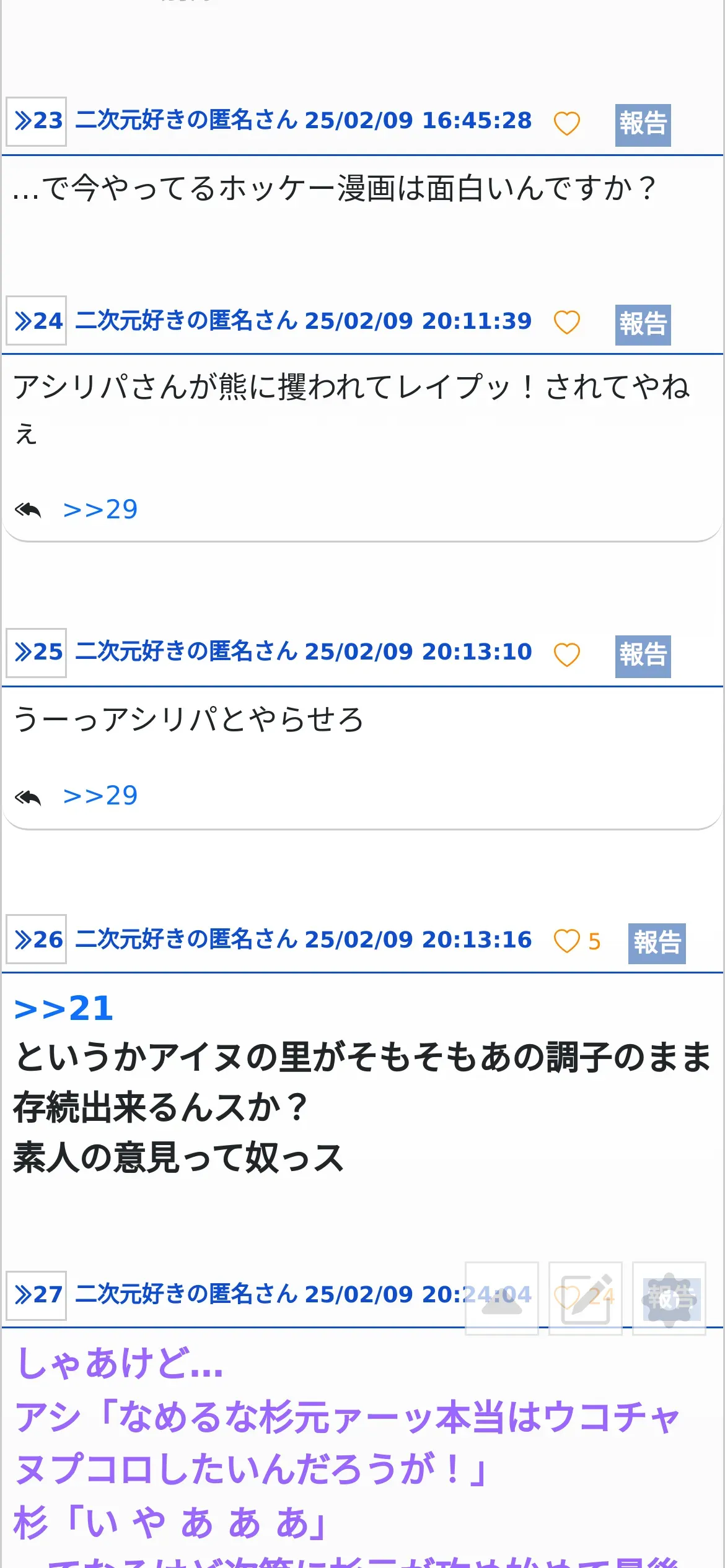The width and height of the screenshot is (725, 1568).
Task: Tap post number 23 anchor
Action: tap(37, 121)
